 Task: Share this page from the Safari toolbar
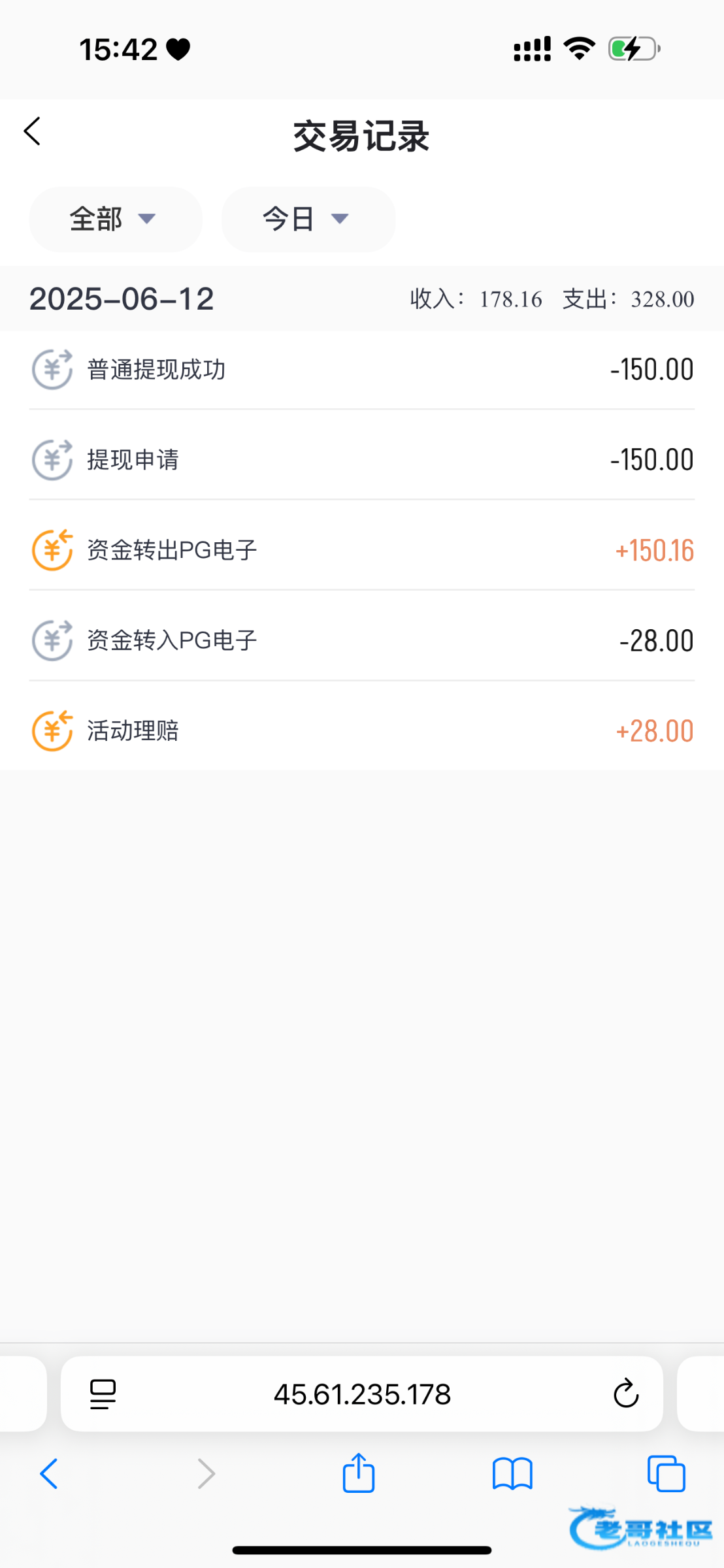coord(359,1473)
